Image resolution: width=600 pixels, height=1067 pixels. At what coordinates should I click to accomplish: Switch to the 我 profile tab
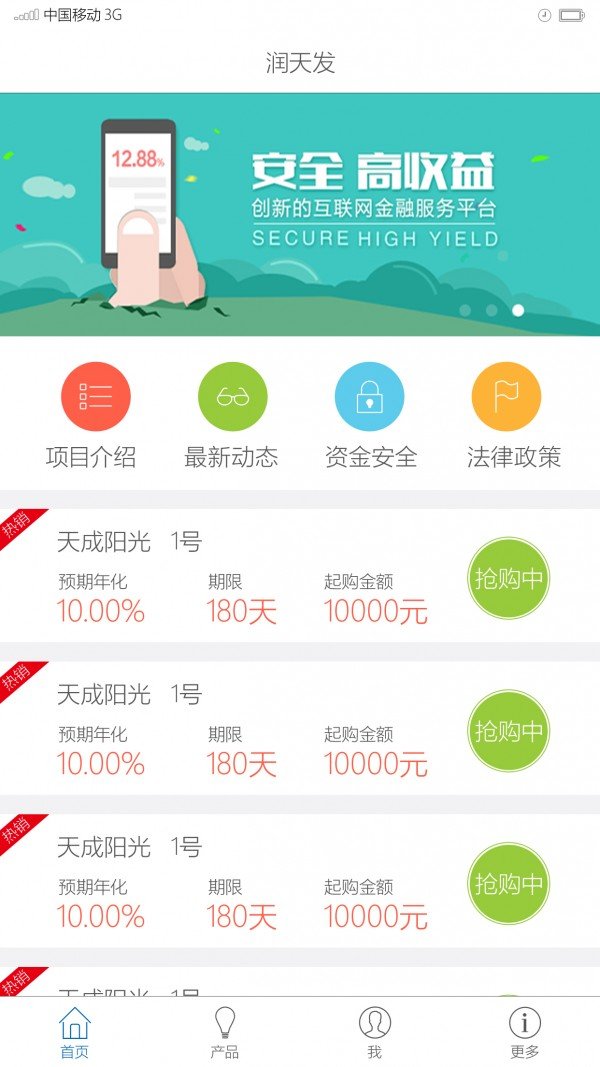375,1032
